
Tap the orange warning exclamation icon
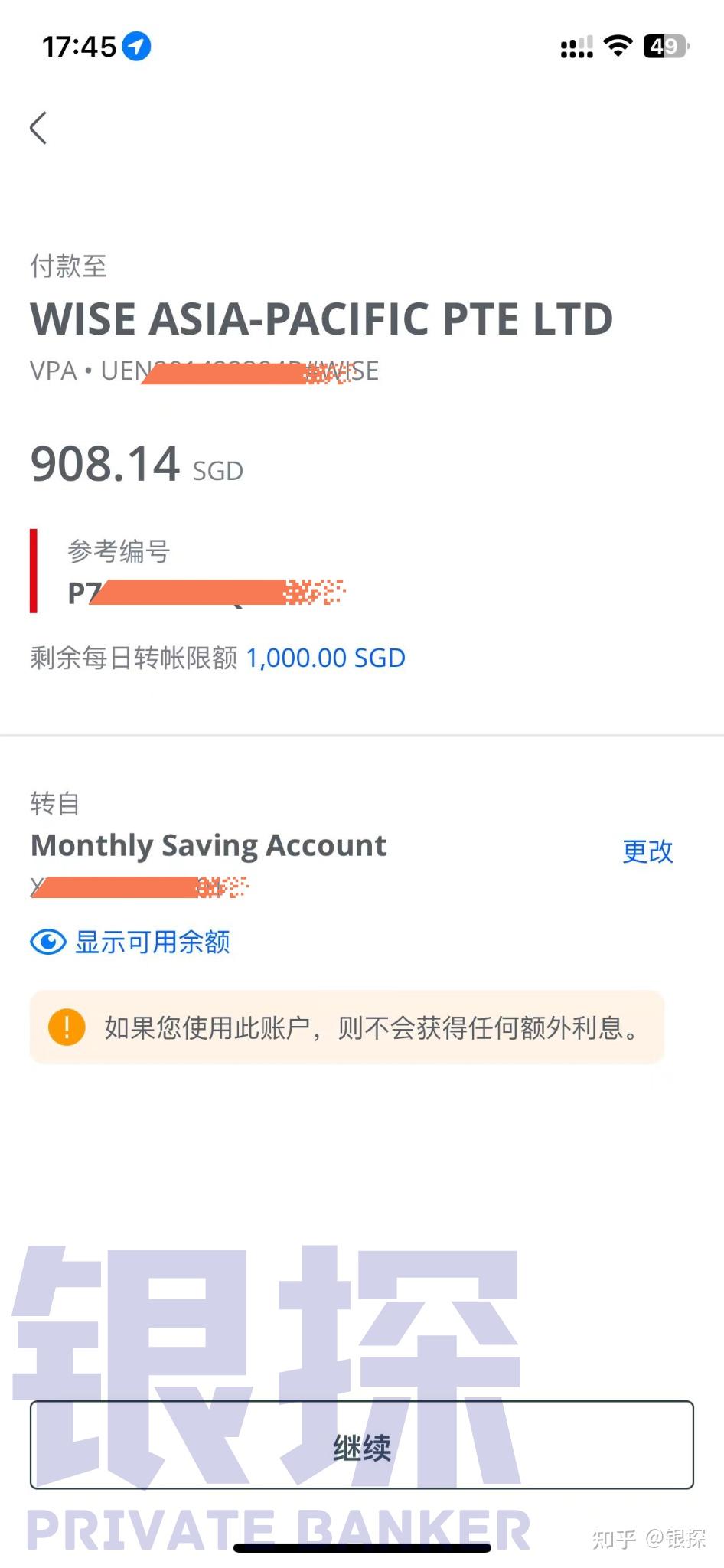pos(66,1028)
